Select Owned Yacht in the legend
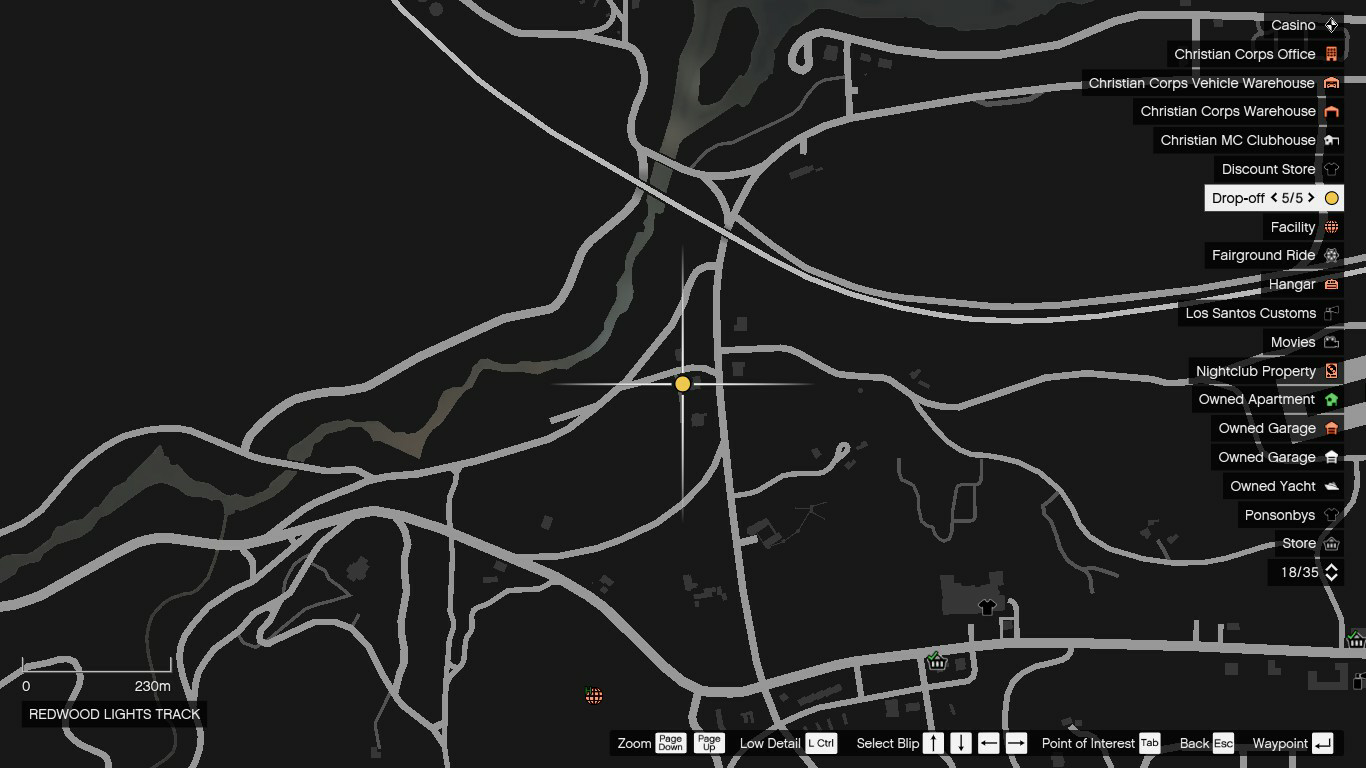This screenshot has width=1366, height=768. coord(1283,486)
